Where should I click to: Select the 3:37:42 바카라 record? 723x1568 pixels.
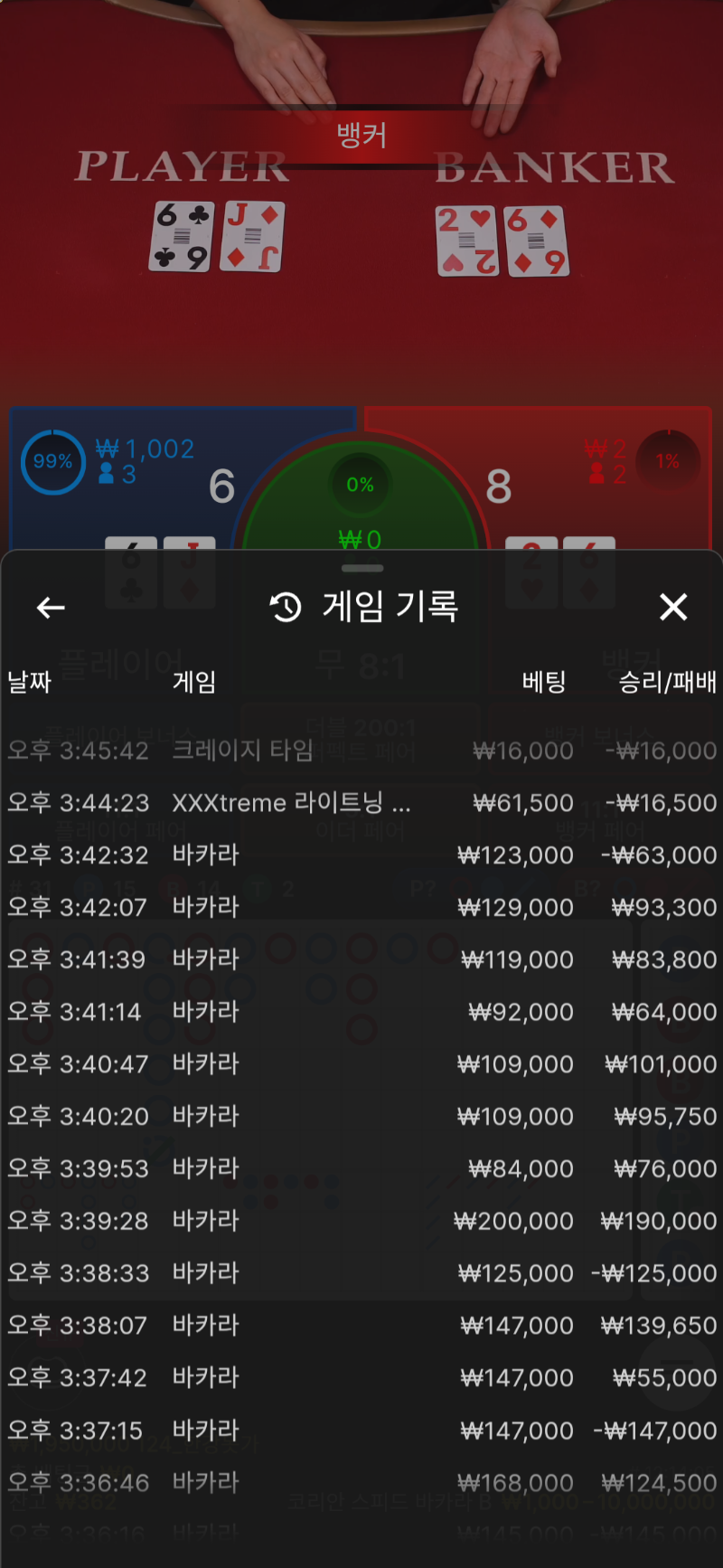coord(361,1378)
